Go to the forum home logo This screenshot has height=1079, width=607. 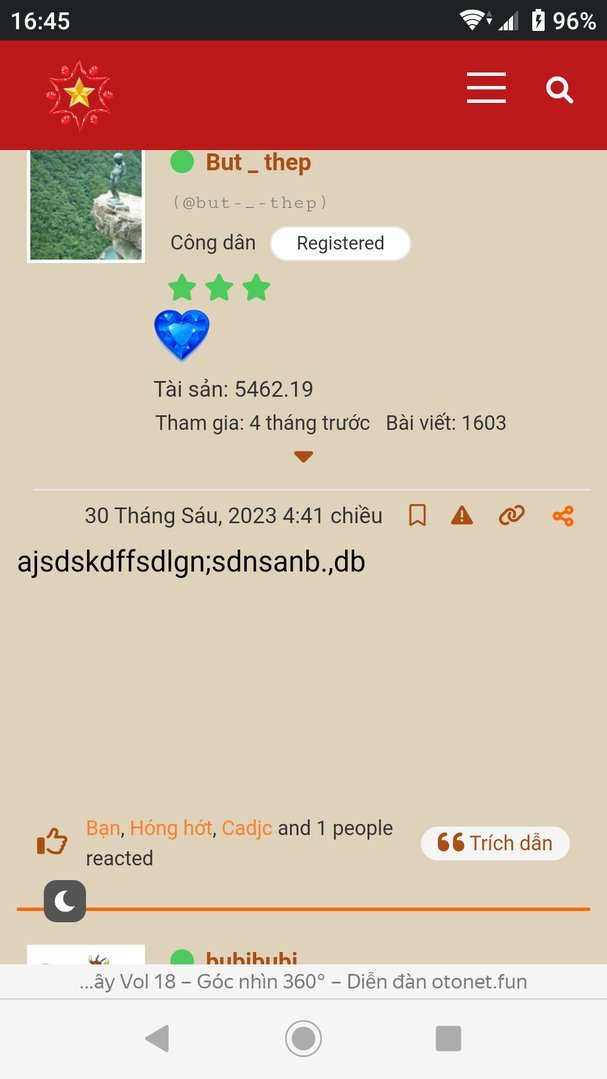pos(79,95)
